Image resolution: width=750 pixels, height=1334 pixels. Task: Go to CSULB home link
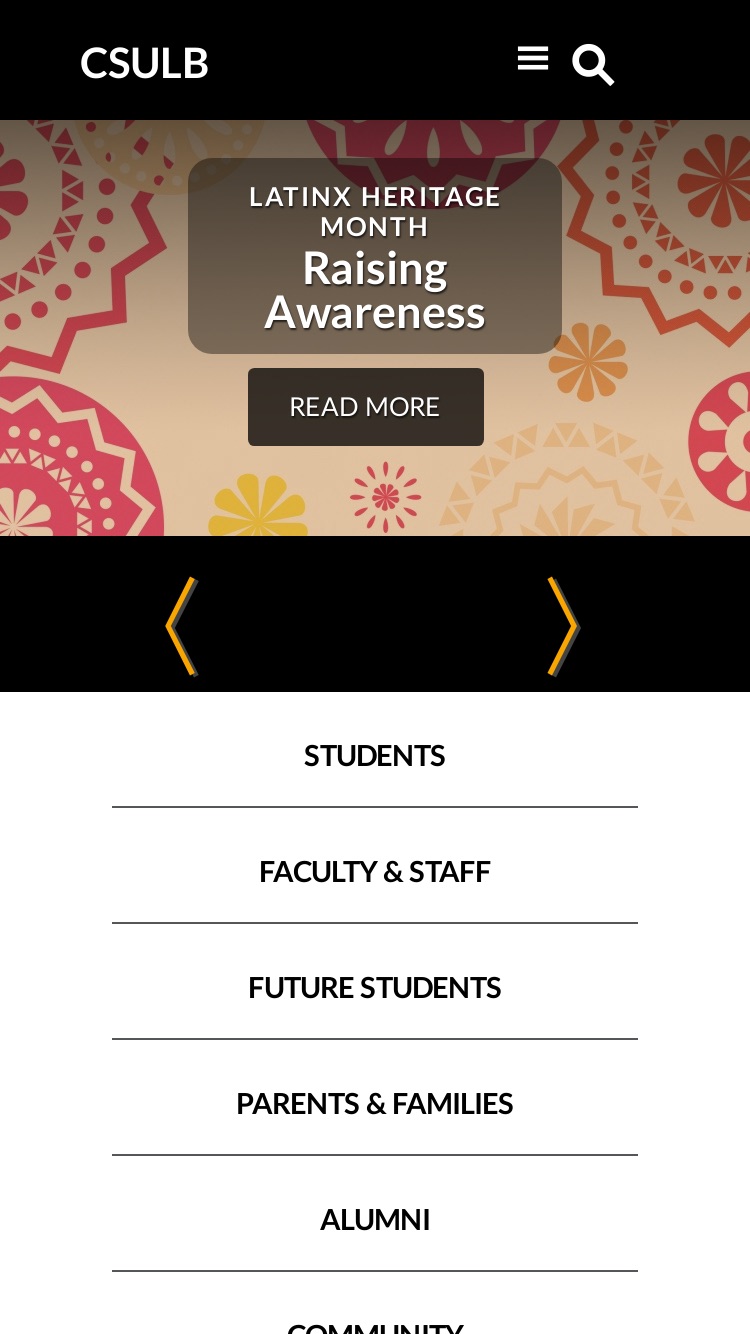144,63
